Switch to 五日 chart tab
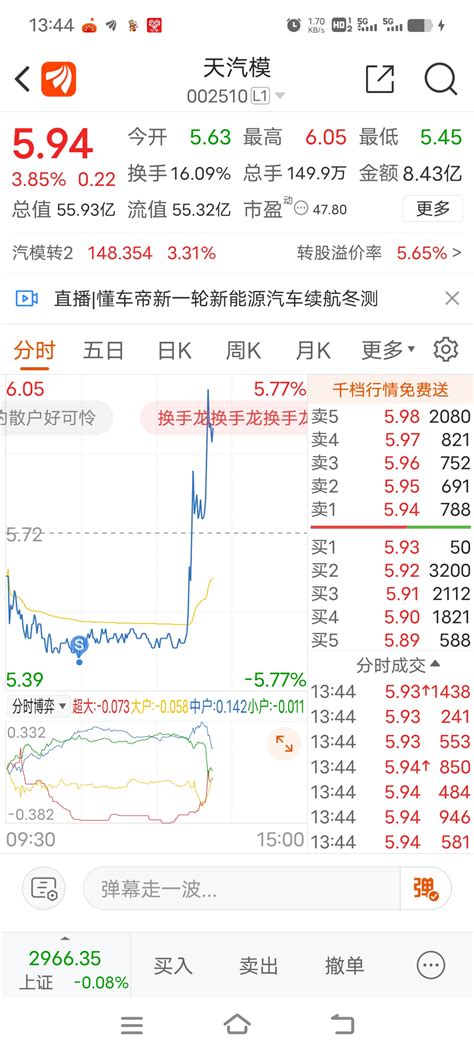 coord(103,350)
